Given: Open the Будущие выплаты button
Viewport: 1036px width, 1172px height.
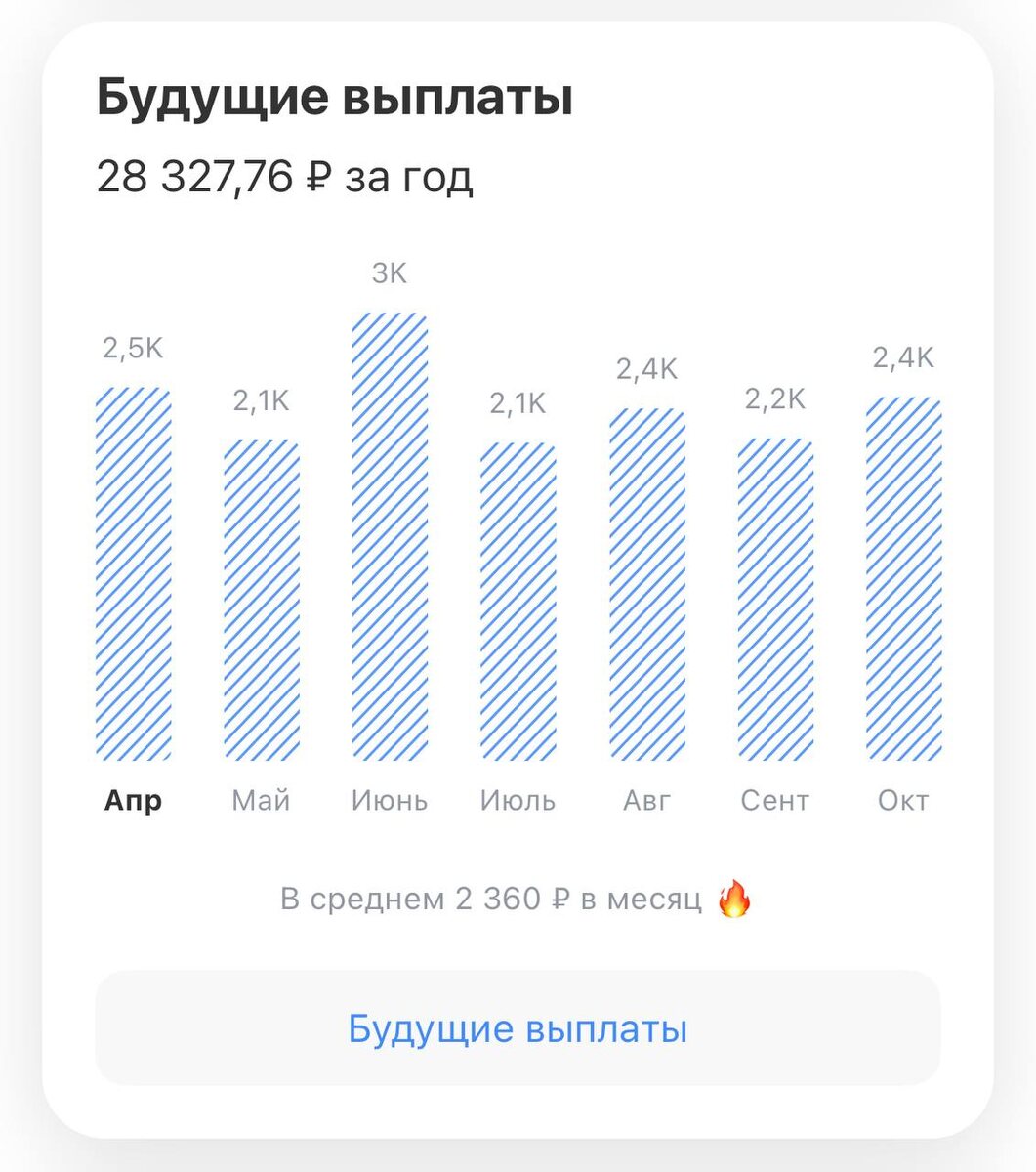Looking at the screenshot, I should click(518, 1029).
